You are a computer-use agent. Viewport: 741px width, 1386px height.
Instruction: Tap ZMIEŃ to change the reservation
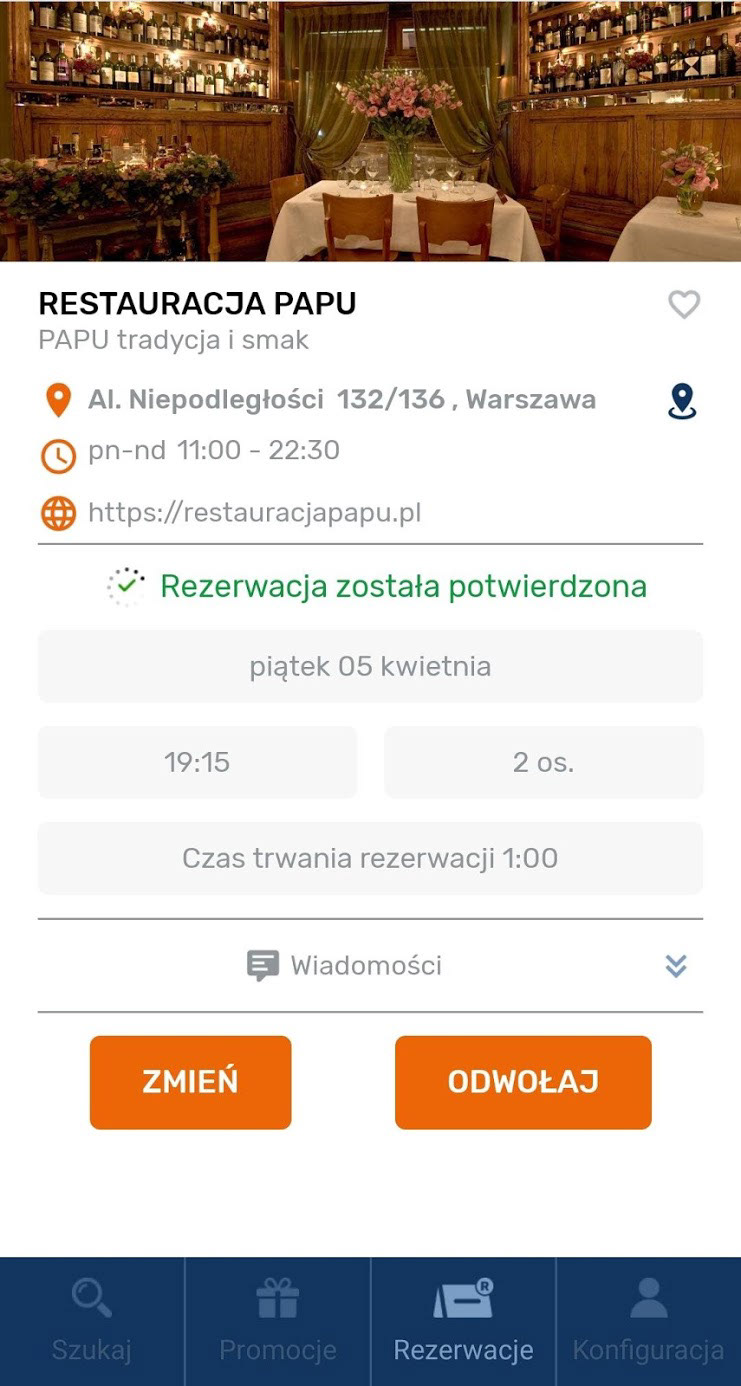tap(190, 1082)
